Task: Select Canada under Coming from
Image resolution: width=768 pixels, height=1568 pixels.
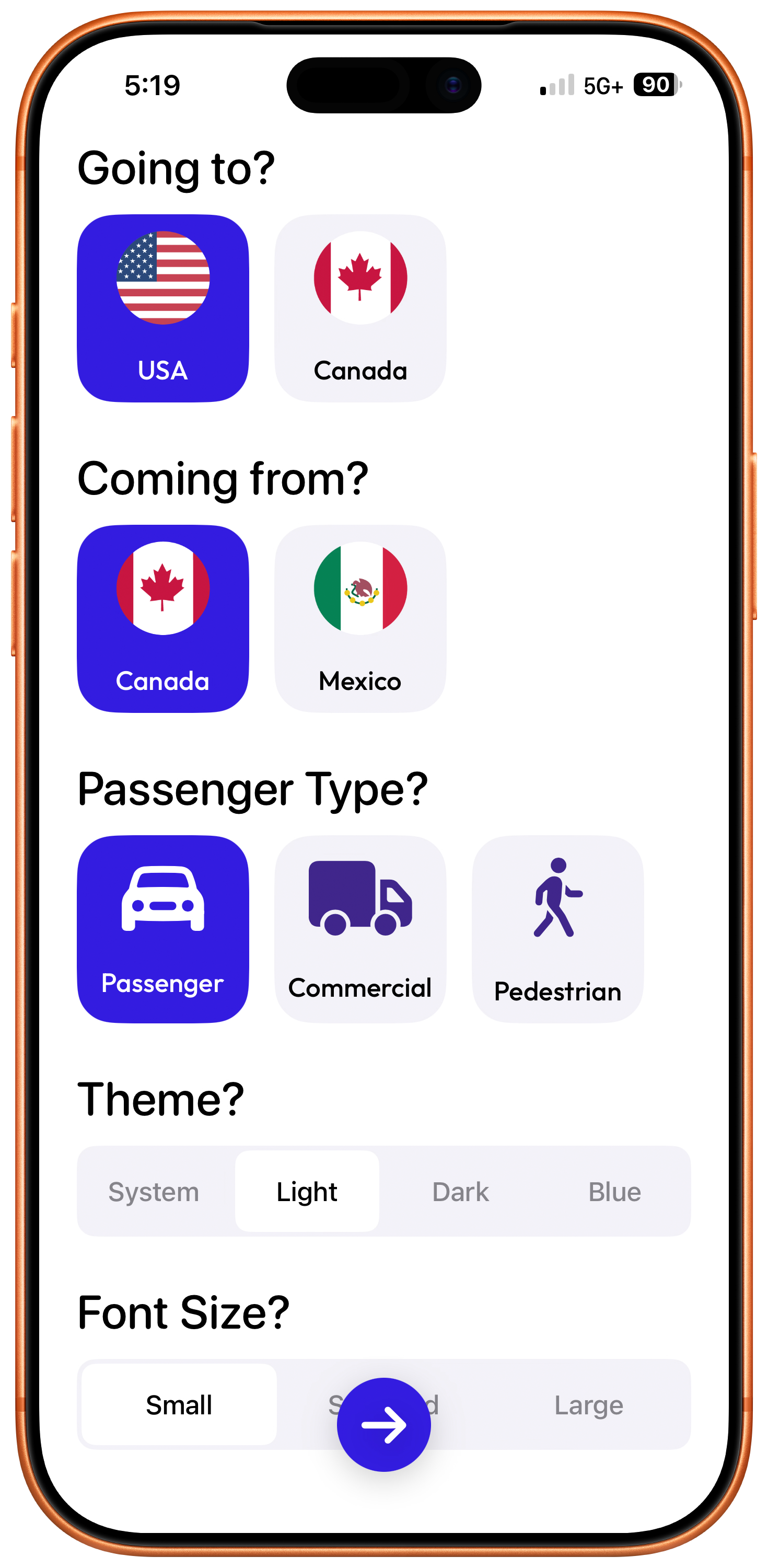Action: point(162,618)
